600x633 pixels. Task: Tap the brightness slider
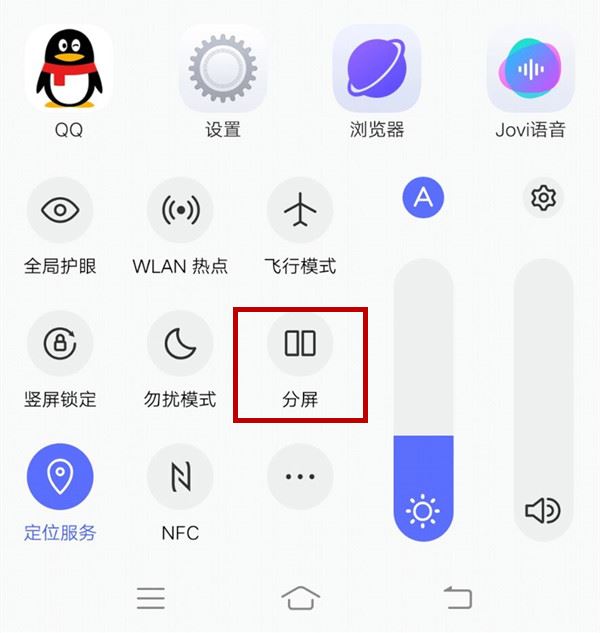(x=423, y=400)
